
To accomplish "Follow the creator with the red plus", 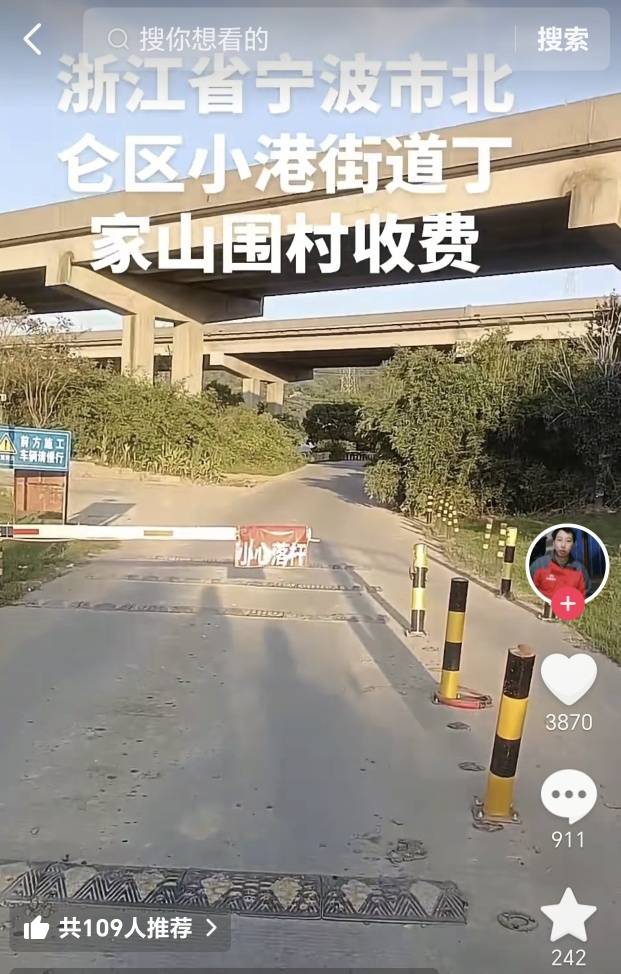I will click(568, 604).
